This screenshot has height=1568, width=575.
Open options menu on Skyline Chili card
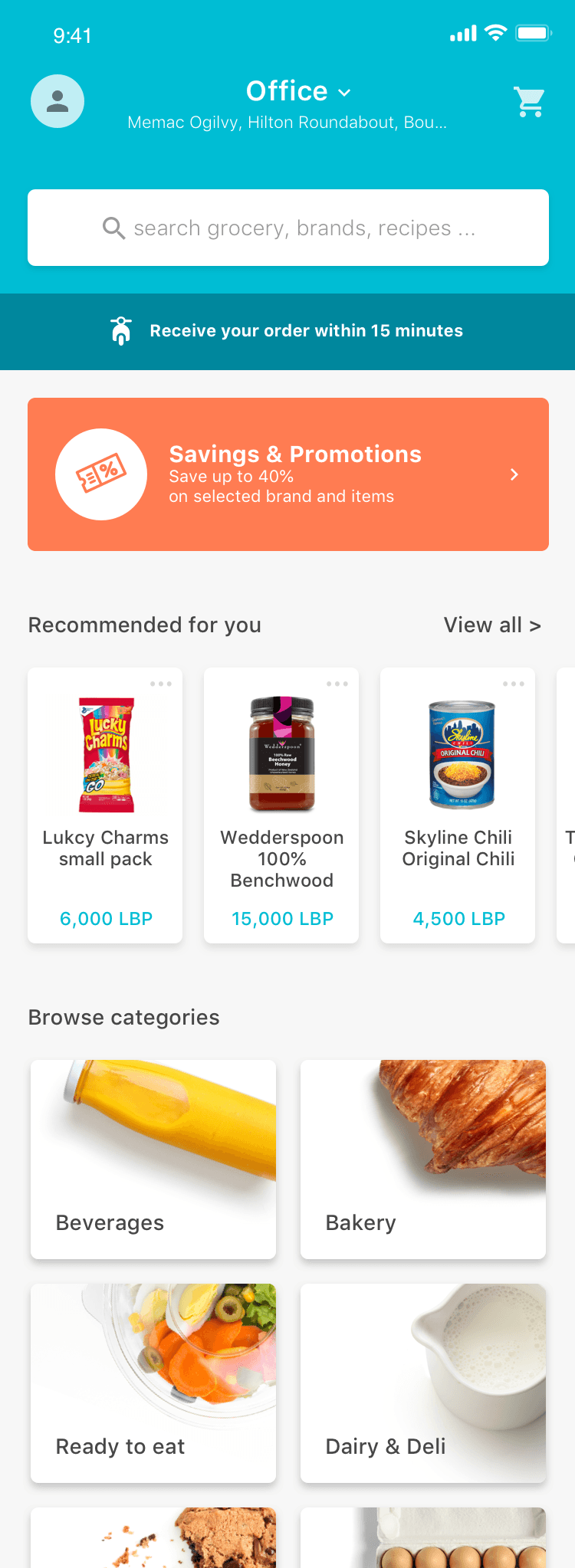pyautogui.click(x=514, y=683)
